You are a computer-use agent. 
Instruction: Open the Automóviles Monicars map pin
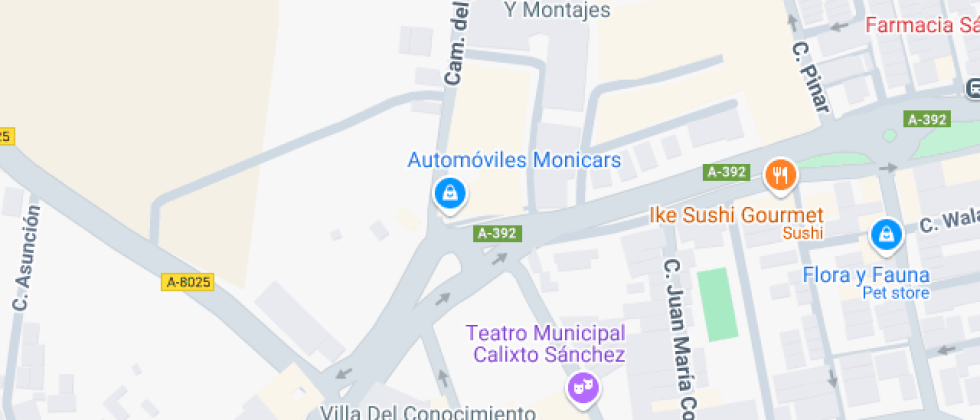pos(450,192)
